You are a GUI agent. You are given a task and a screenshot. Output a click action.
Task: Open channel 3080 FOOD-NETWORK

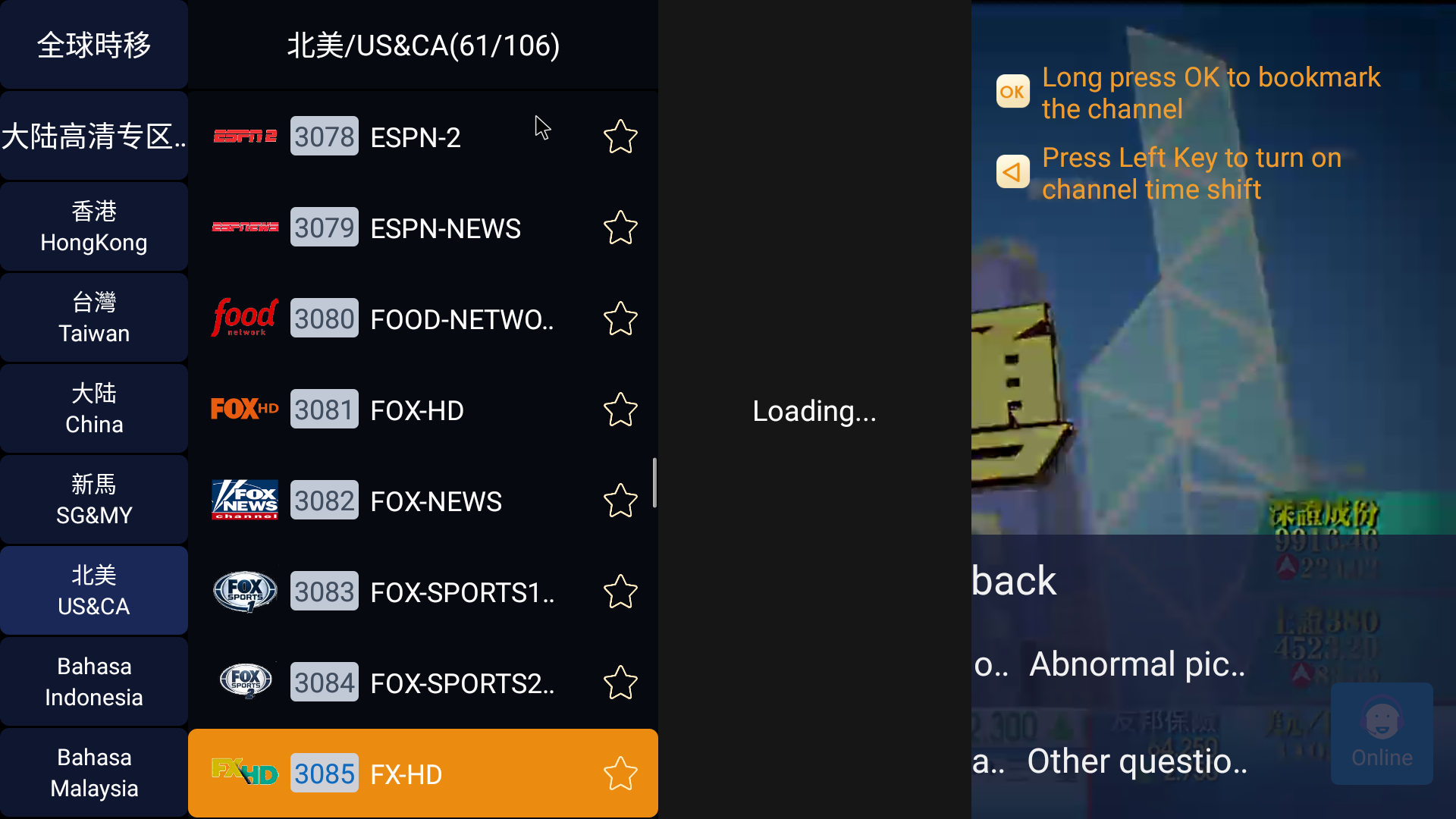tap(461, 319)
